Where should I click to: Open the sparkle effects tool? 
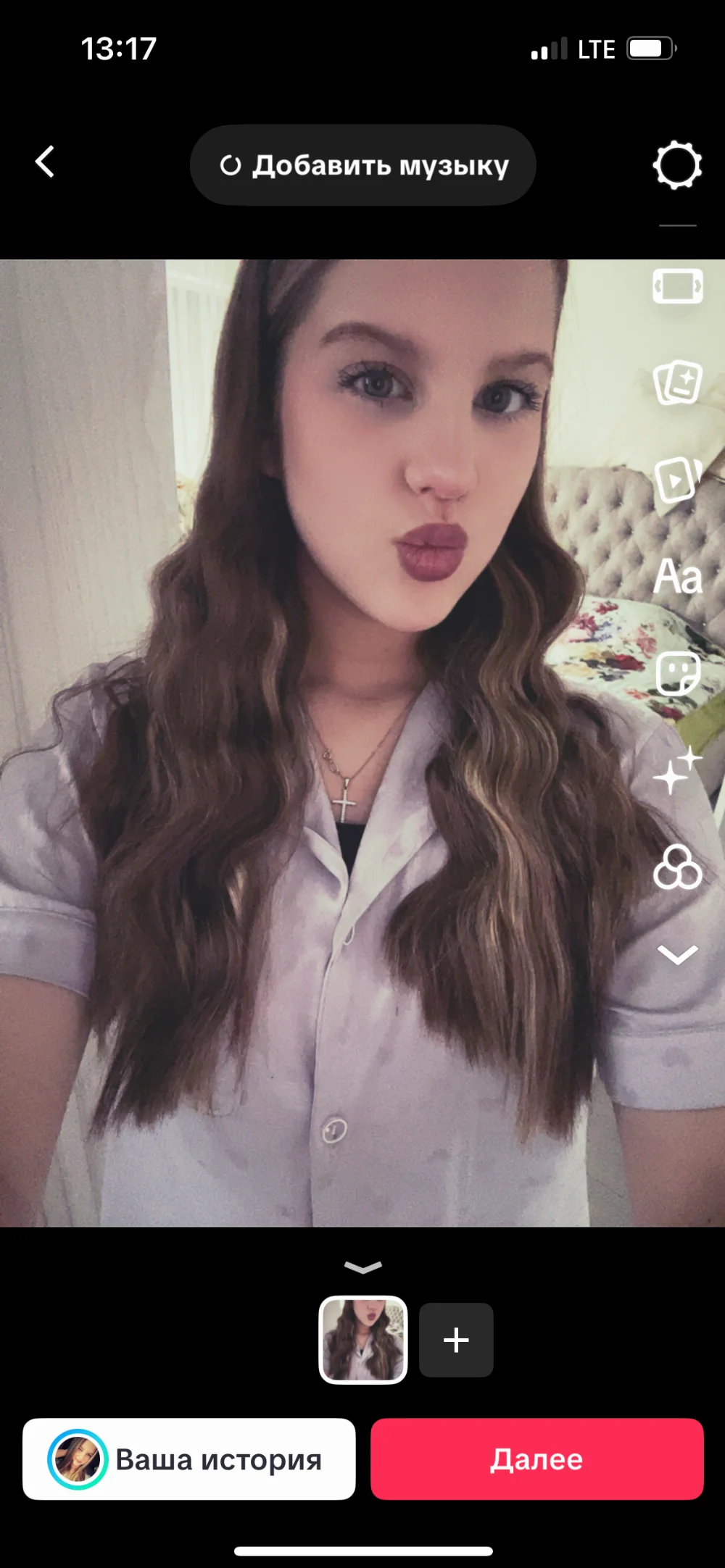[x=677, y=770]
